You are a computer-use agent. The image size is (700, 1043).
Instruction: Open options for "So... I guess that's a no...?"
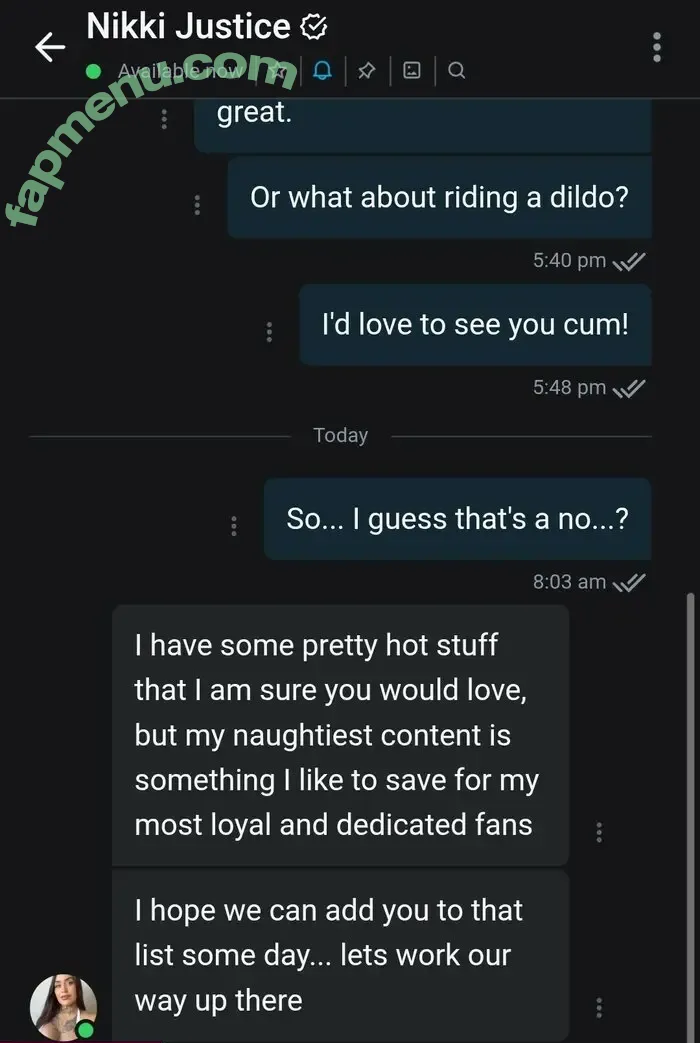coord(233,525)
